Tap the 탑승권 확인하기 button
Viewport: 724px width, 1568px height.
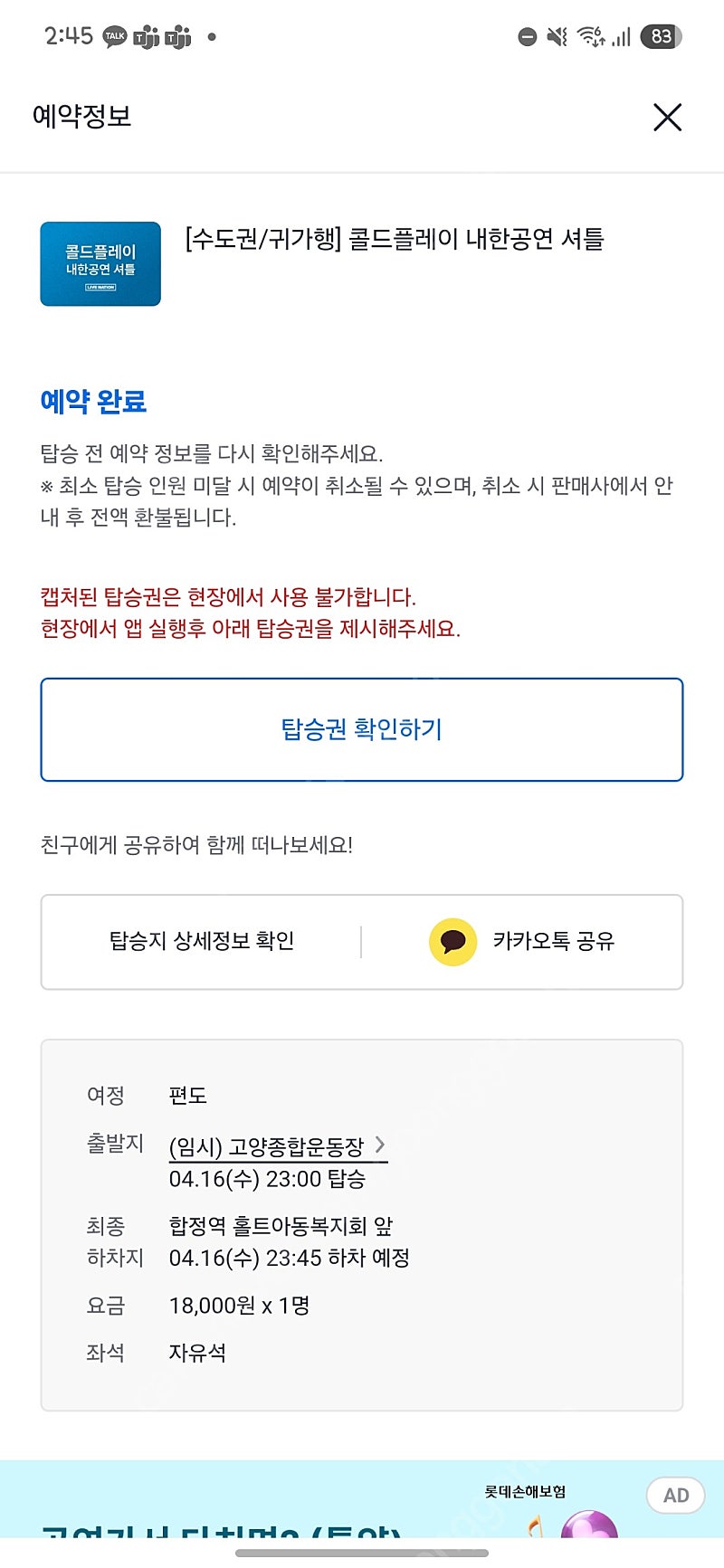(362, 729)
